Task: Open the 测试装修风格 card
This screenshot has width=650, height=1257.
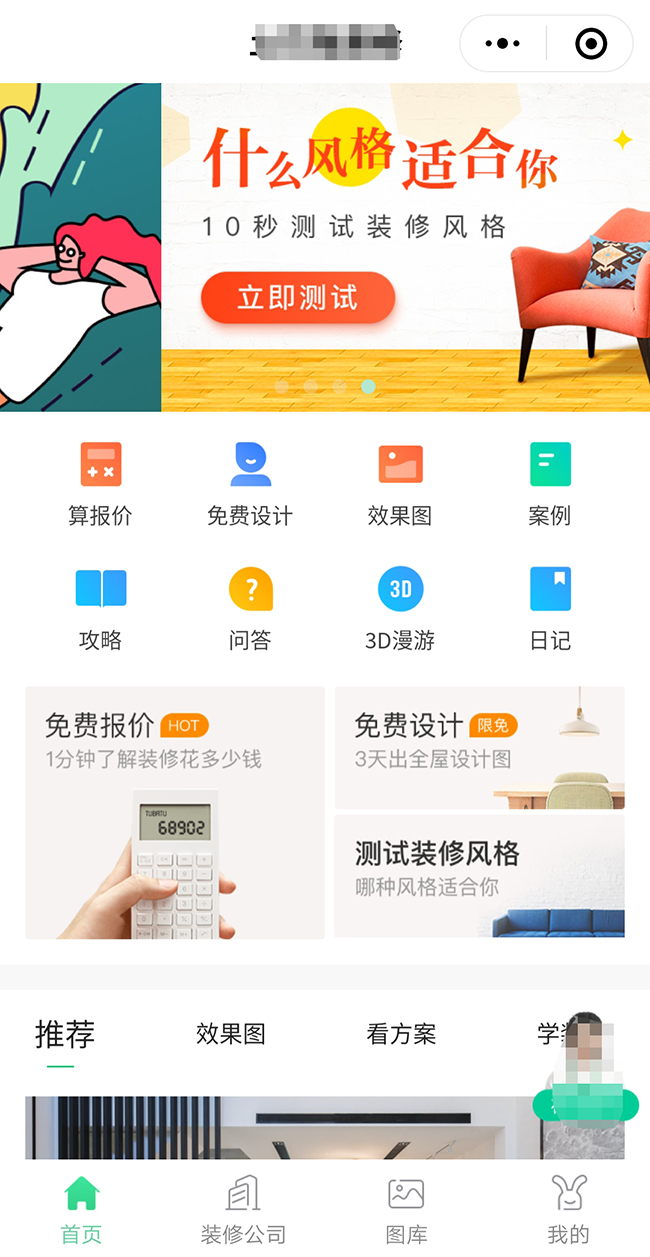Action: 479,875
